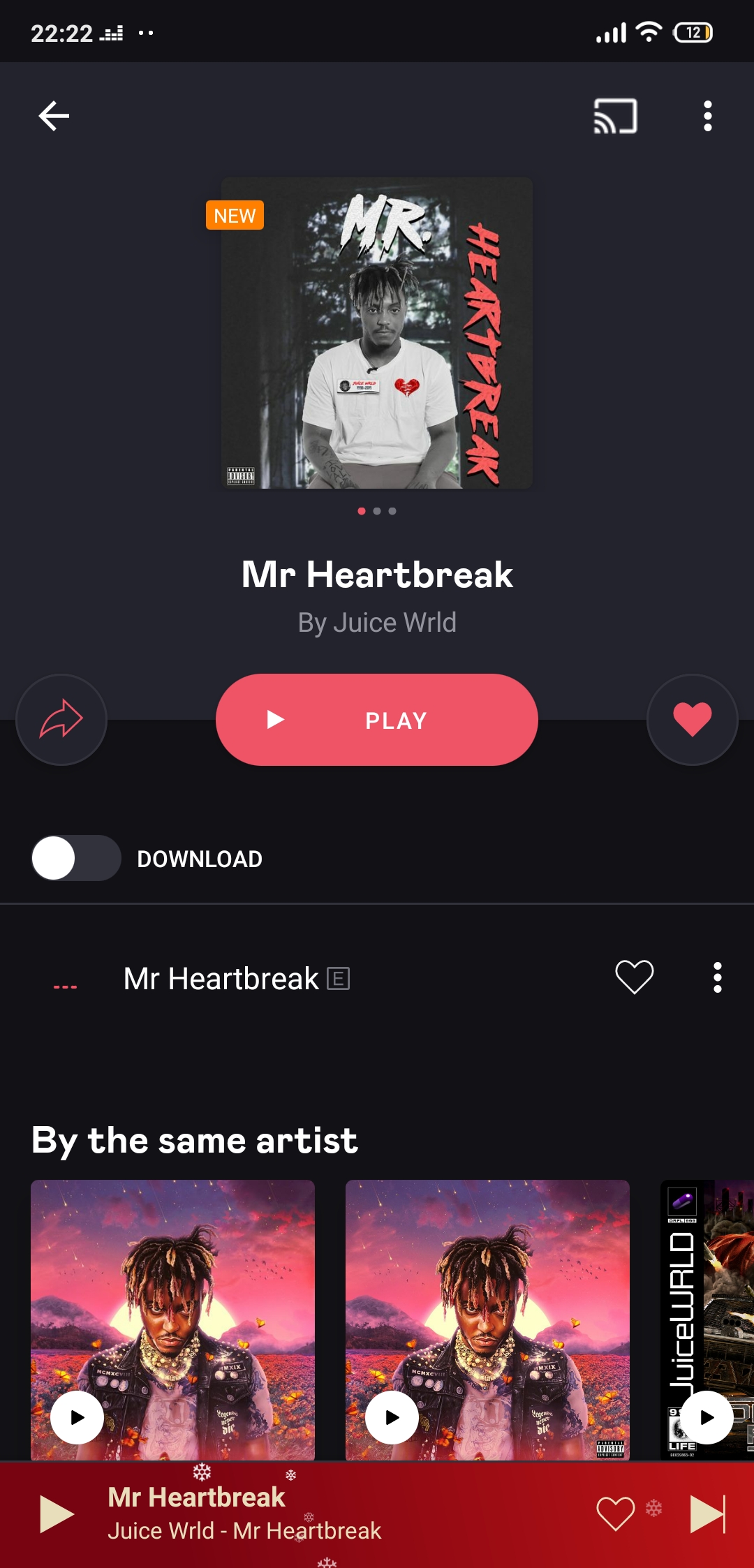Open the album options three-dot menu

coord(707,117)
